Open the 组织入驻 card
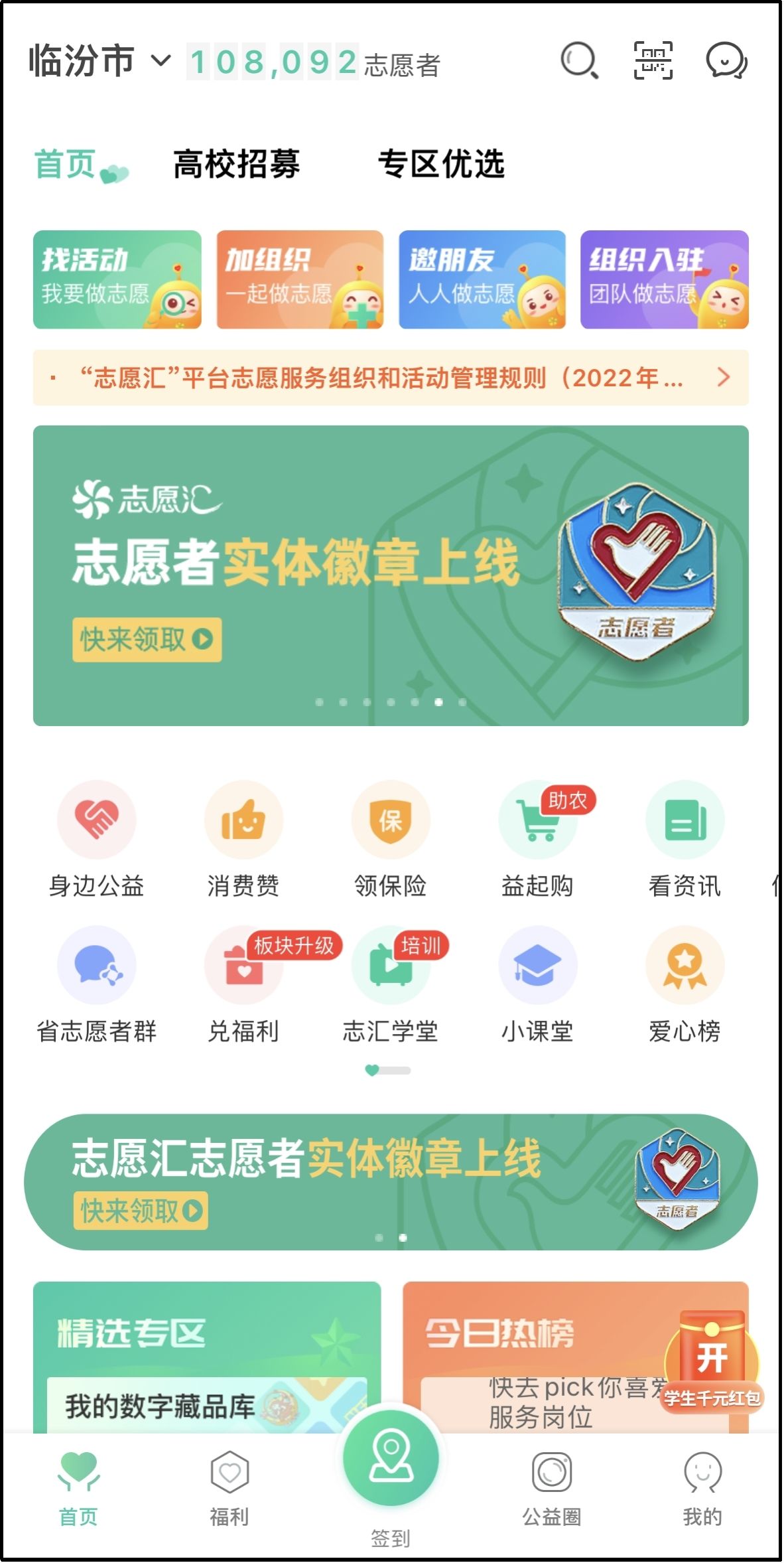Image resolution: width=784 pixels, height=1563 pixels. [x=664, y=279]
